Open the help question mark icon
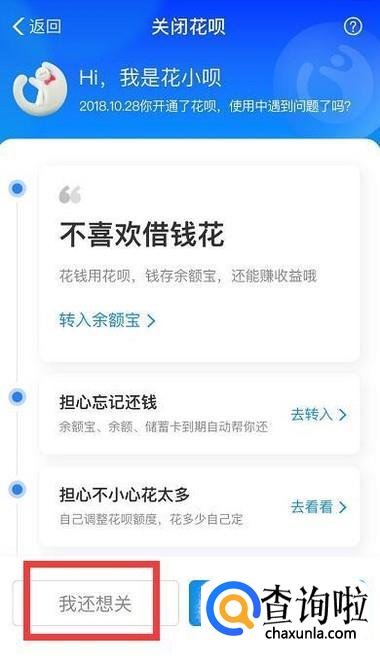The height and width of the screenshot is (664, 380). tap(352, 27)
